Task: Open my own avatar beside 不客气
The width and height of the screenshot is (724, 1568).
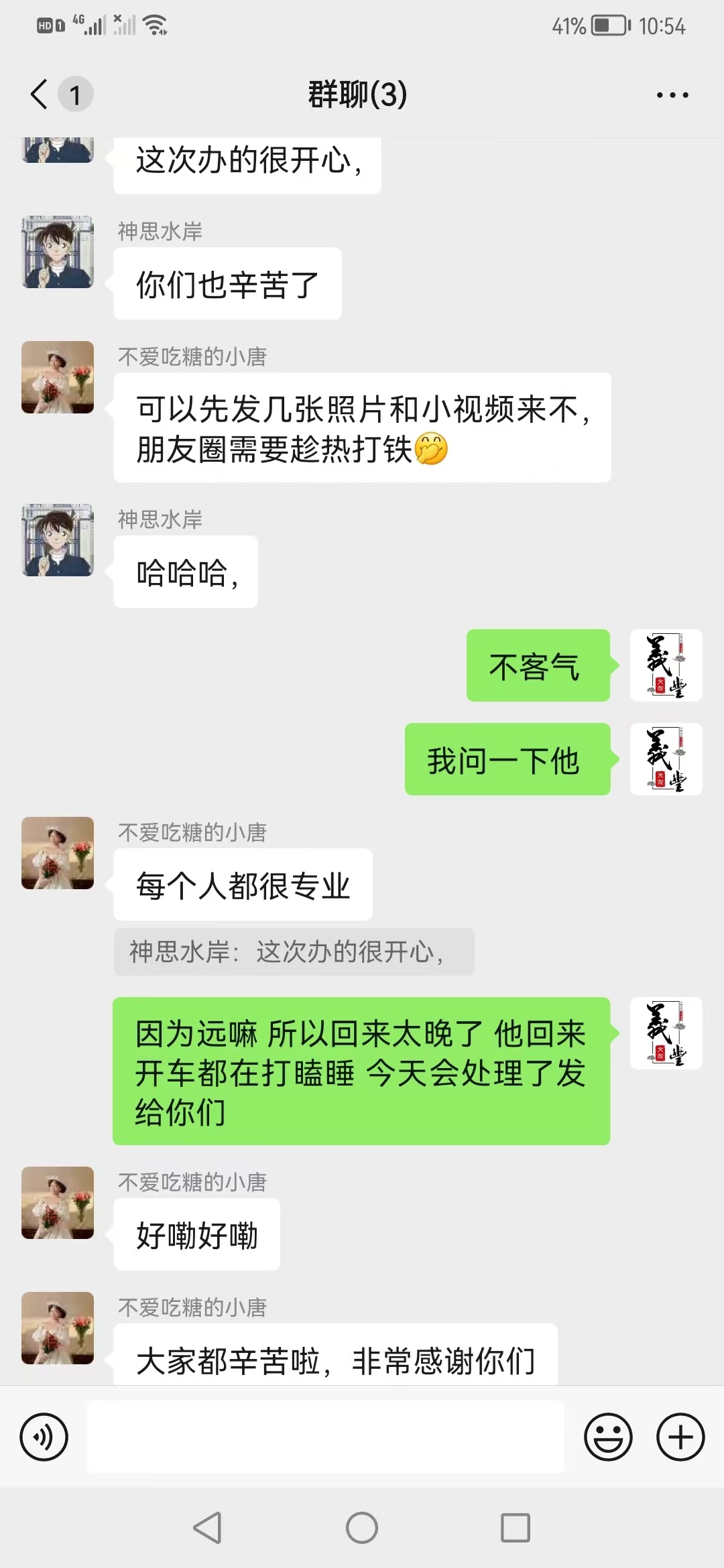Action: click(666, 665)
